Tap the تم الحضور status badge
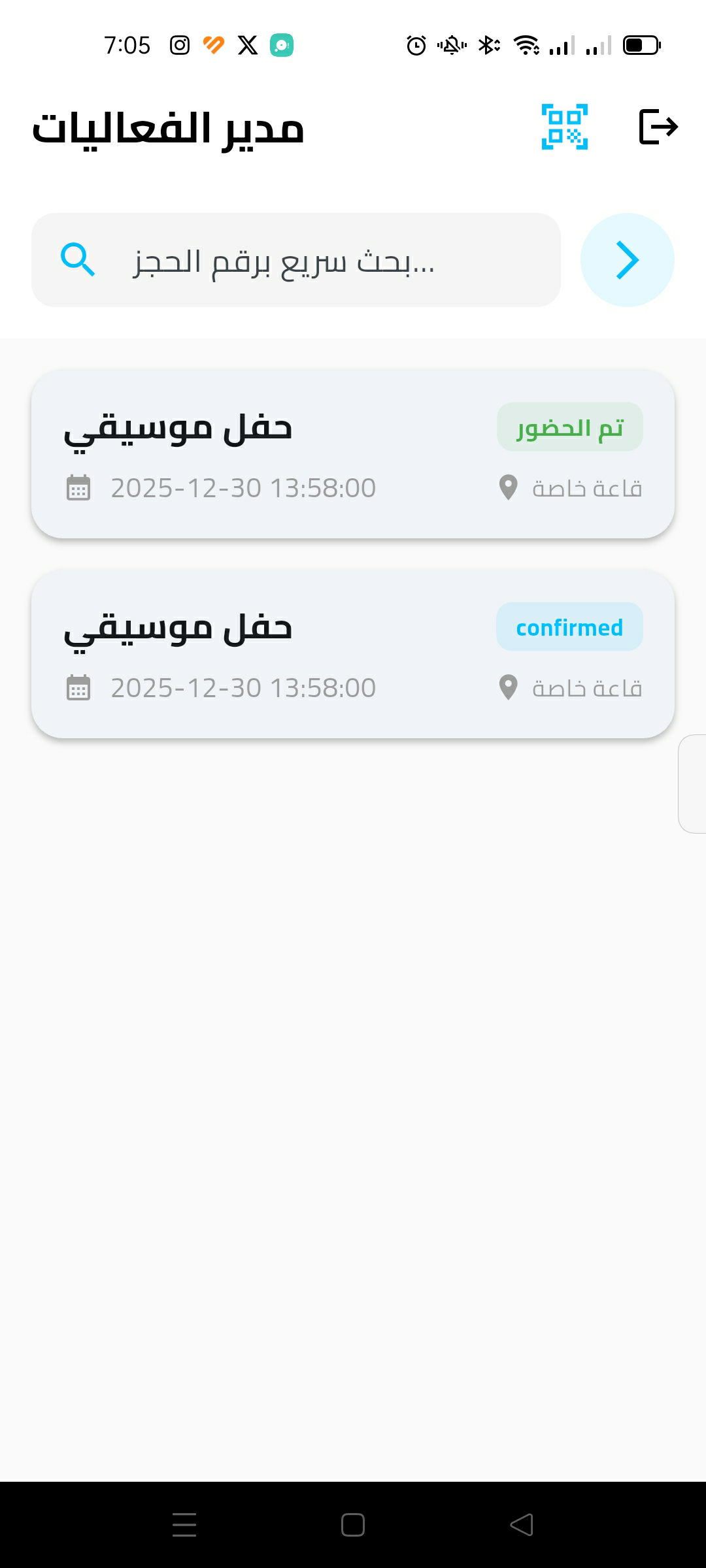Image resolution: width=706 pixels, height=1568 pixels. [x=569, y=427]
